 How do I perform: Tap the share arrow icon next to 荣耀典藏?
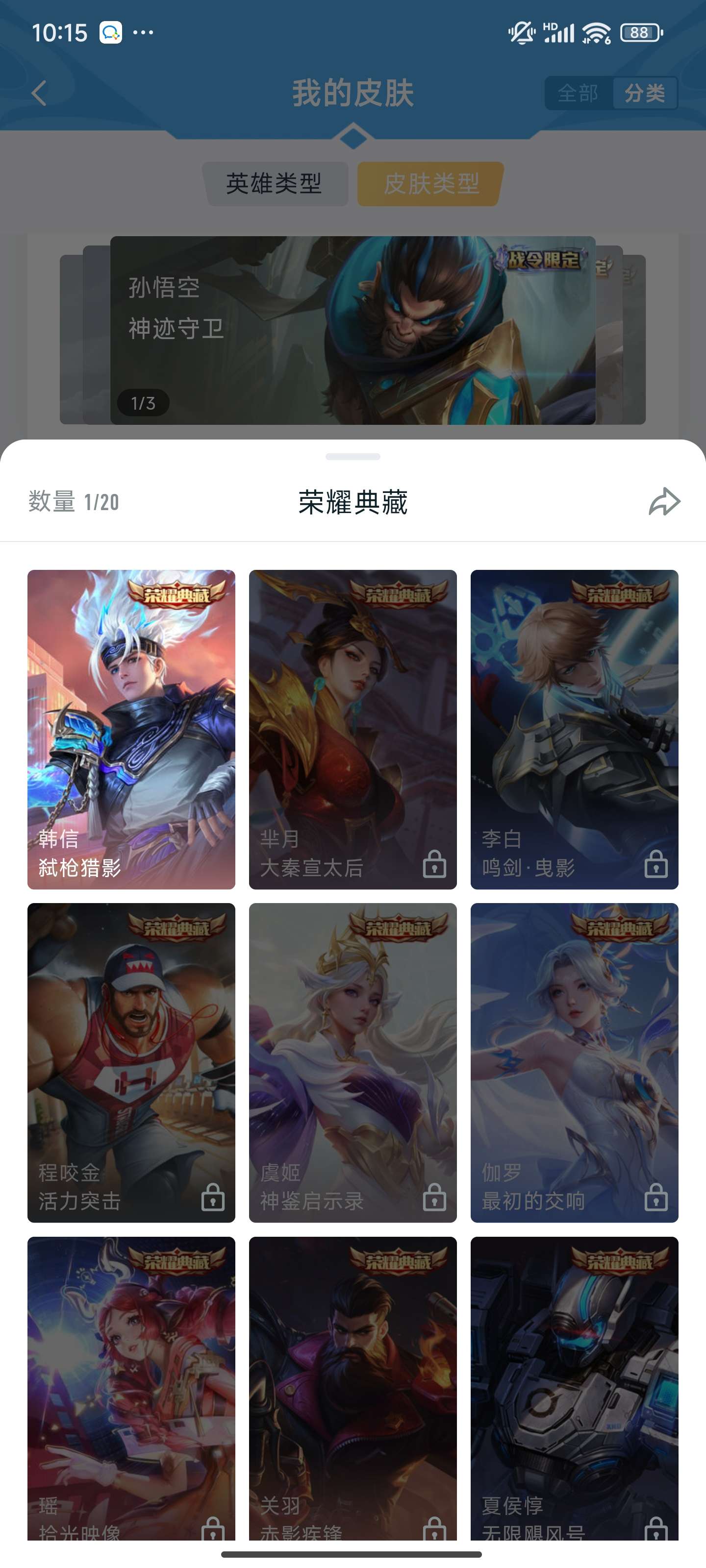[663, 502]
